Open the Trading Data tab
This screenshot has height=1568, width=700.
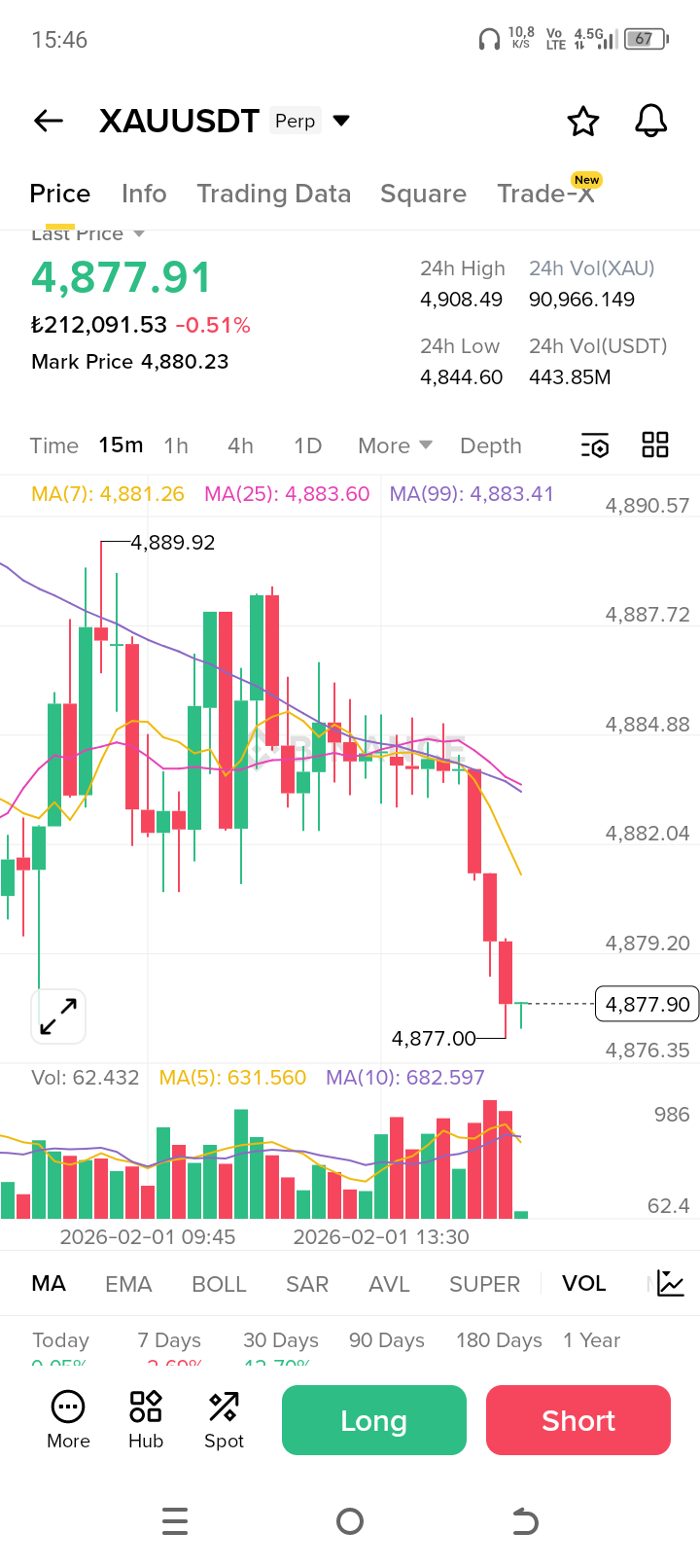pos(274,194)
